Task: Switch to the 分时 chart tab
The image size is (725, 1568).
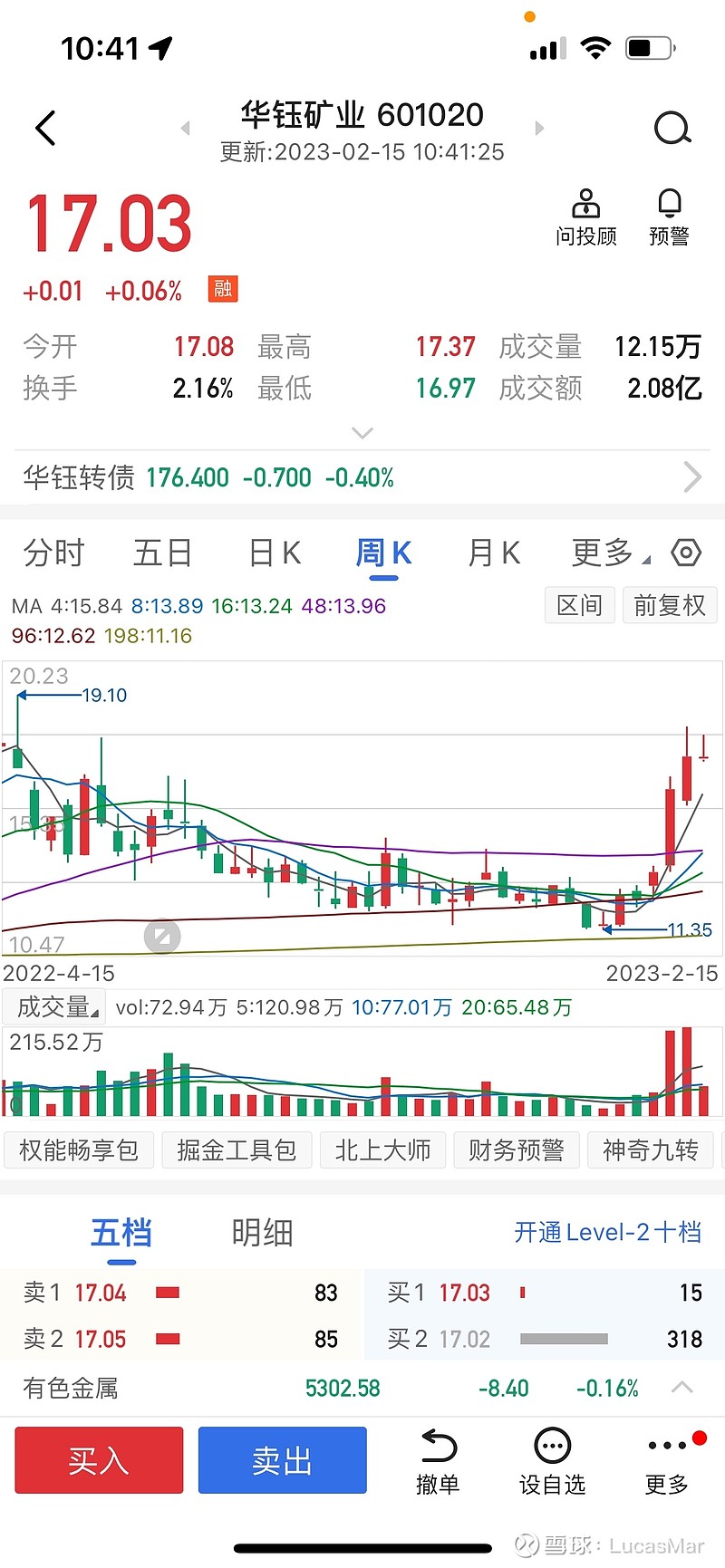Action: [x=53, y=553]
